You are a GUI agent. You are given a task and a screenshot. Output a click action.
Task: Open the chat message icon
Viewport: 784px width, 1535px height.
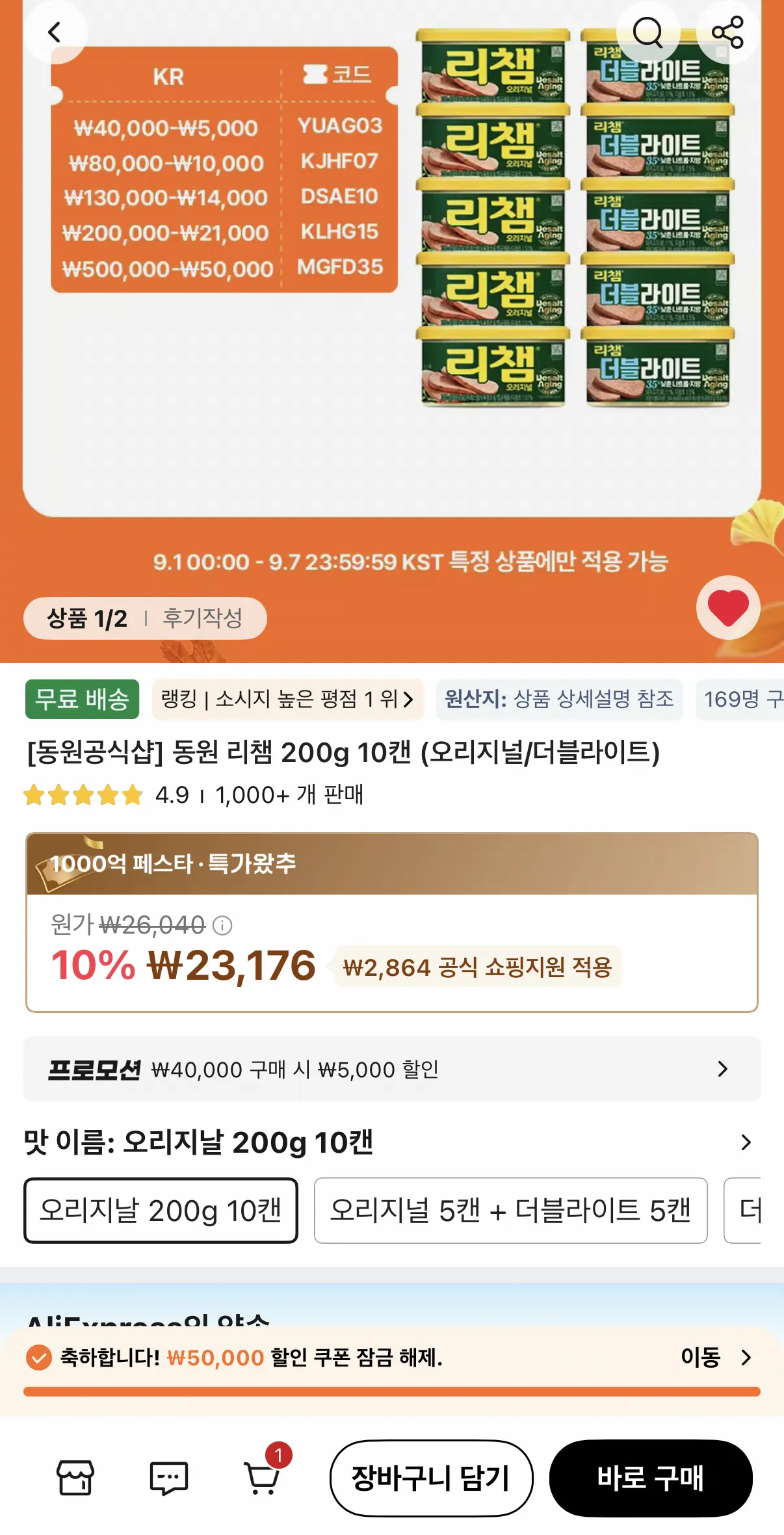coord(169,1478)
